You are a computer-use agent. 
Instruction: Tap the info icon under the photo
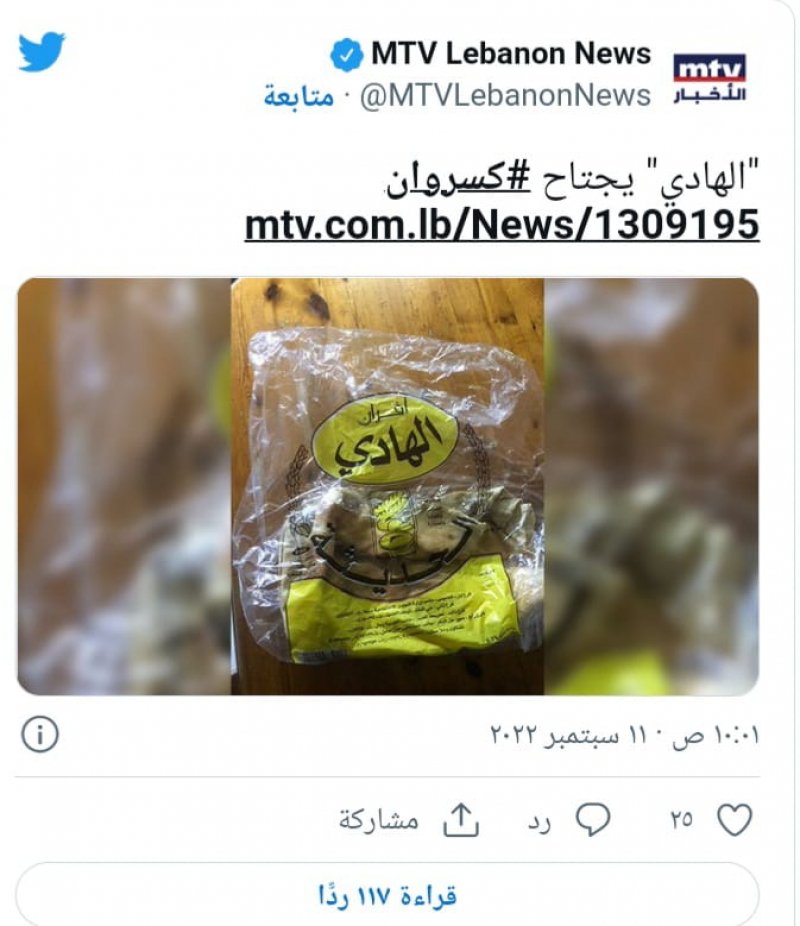tap(40, 736)
